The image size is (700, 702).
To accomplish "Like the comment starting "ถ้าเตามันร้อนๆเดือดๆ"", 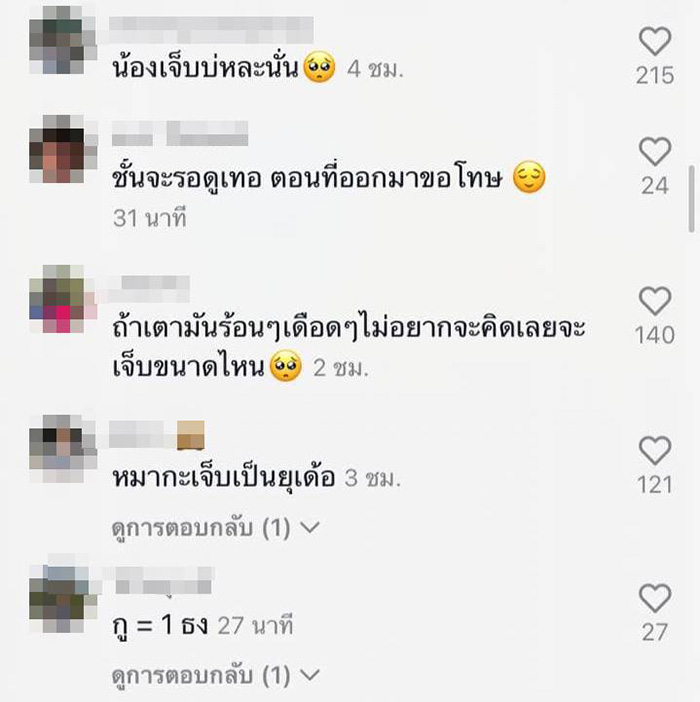I will [x=655, y=301].
